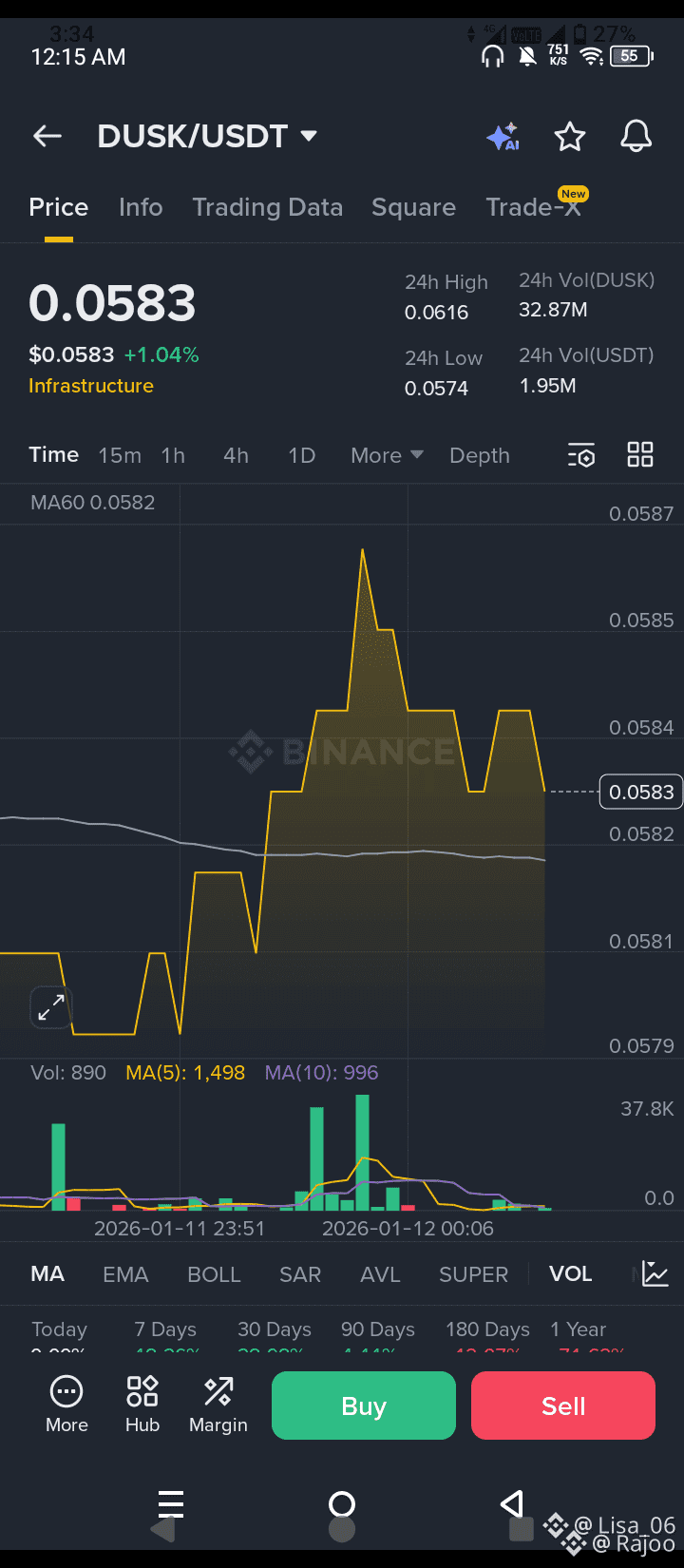The width and height of the screenshot is (684, 1568).
Task: Expand the More intervals dropdown
Action: point(387,455)
